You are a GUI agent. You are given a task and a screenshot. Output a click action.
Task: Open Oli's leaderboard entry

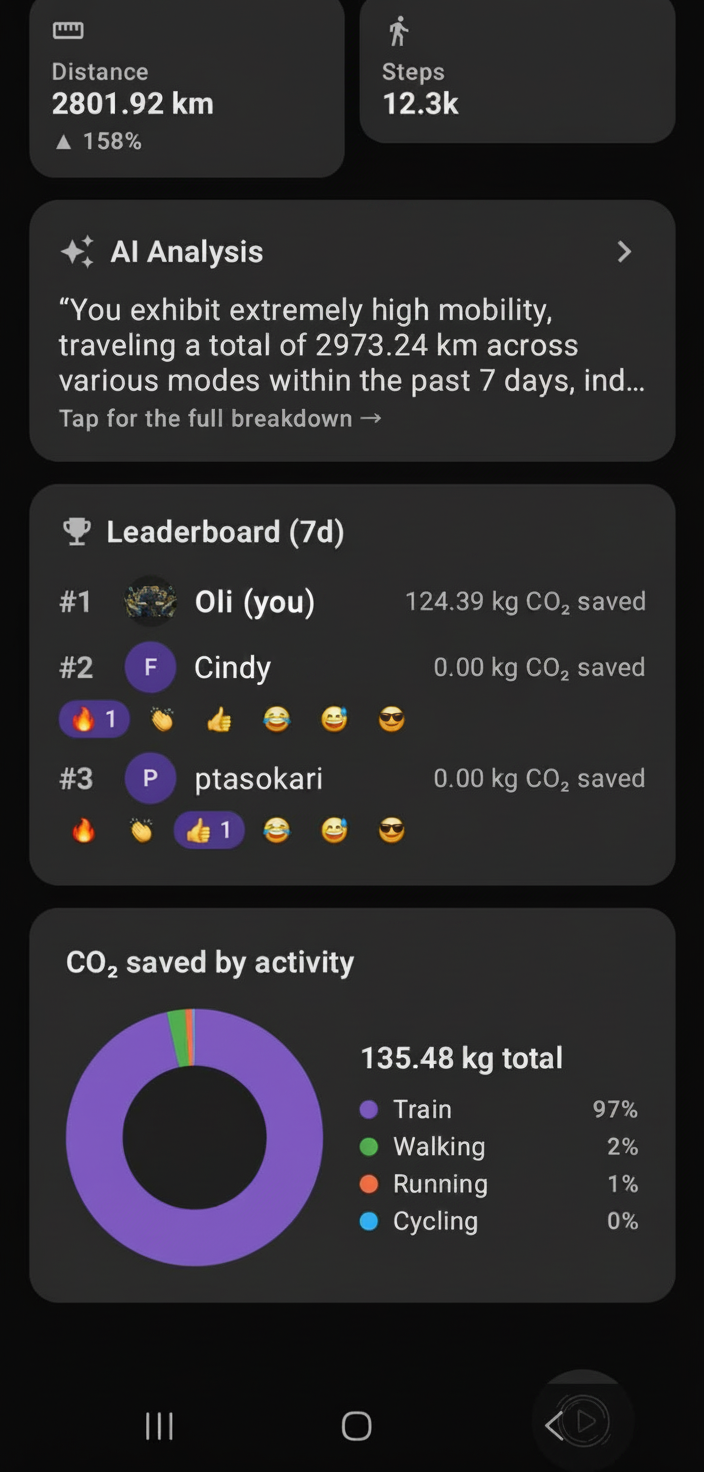352,601
